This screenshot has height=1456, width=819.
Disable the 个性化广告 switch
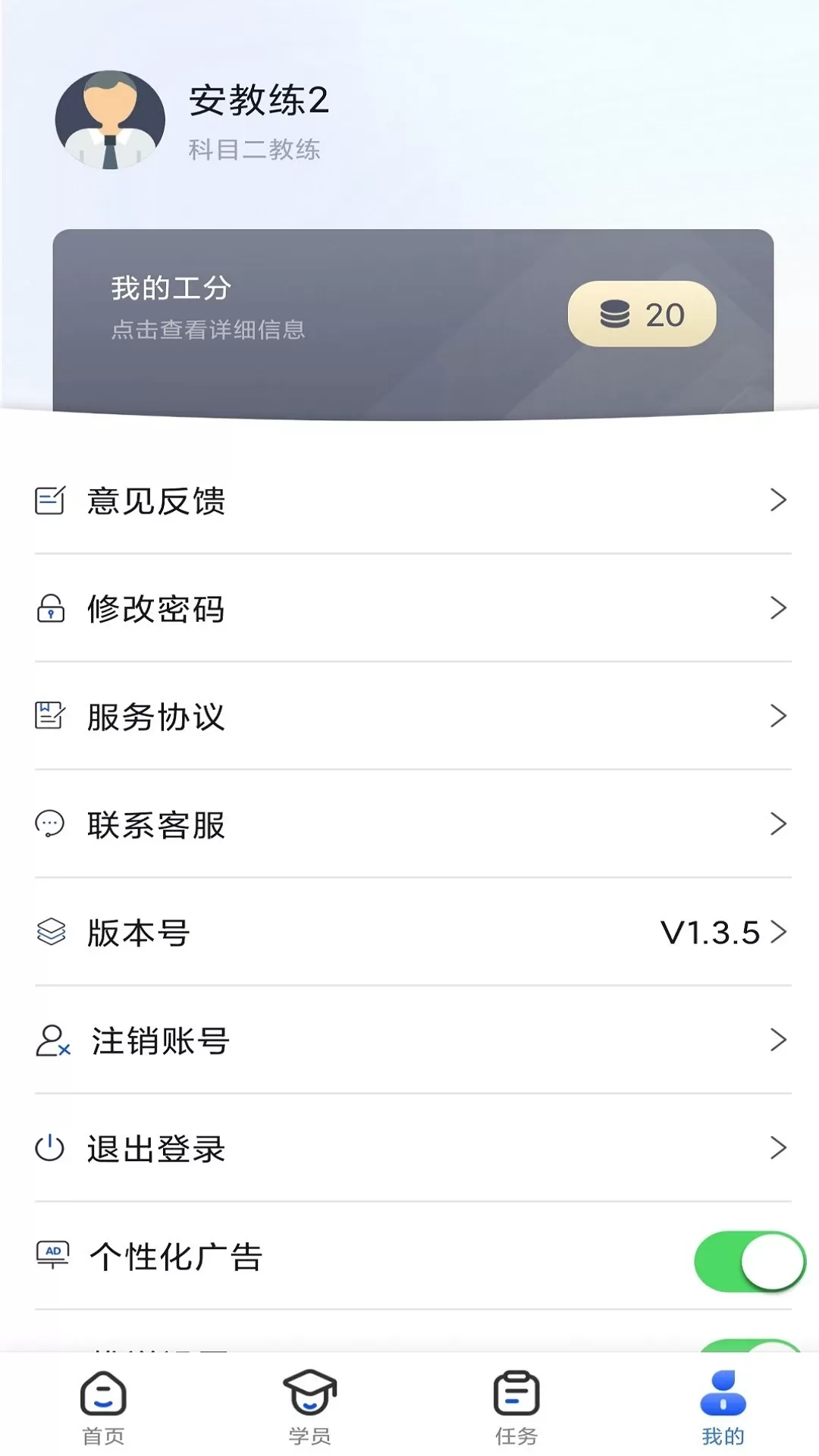[x=749, y=1261]
